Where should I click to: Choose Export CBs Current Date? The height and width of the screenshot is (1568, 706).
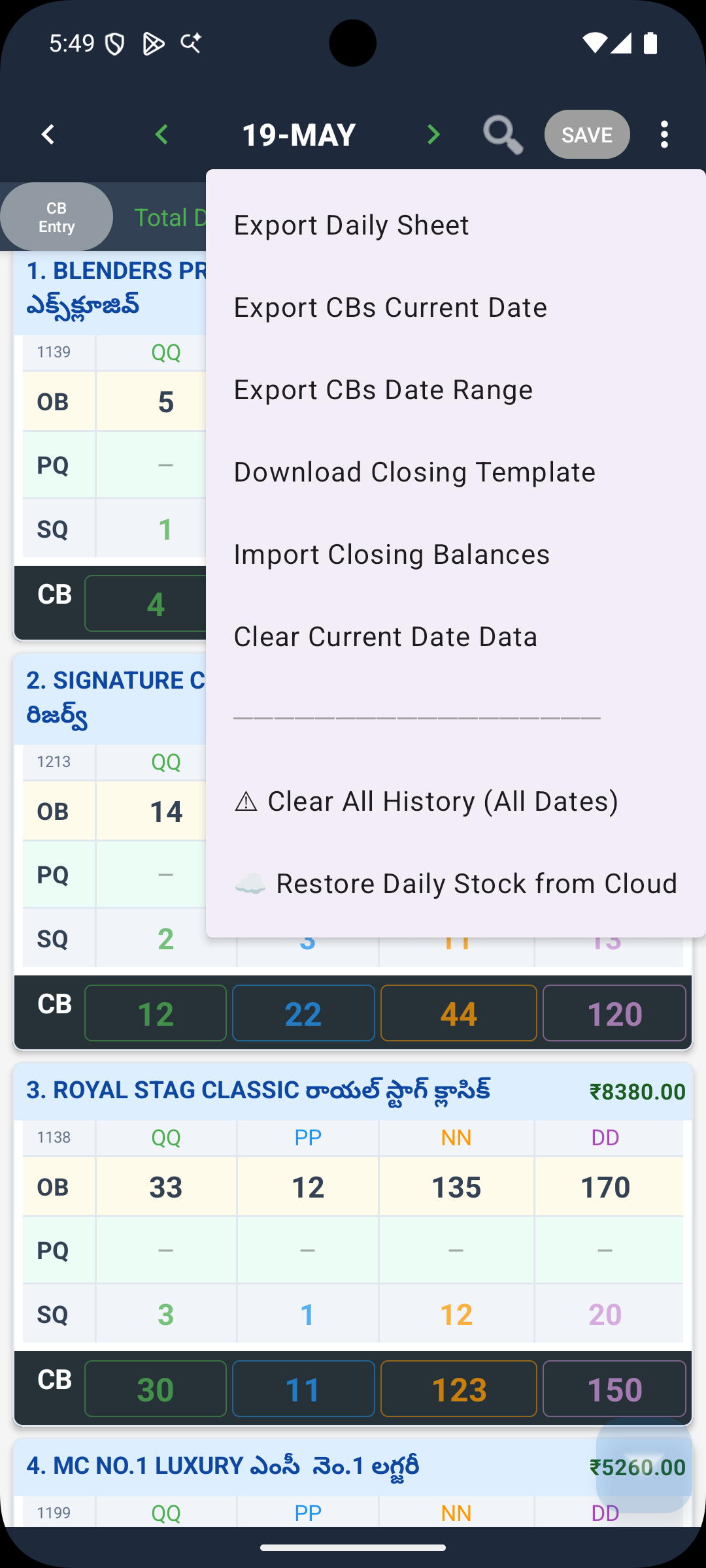tap(456, 308)
